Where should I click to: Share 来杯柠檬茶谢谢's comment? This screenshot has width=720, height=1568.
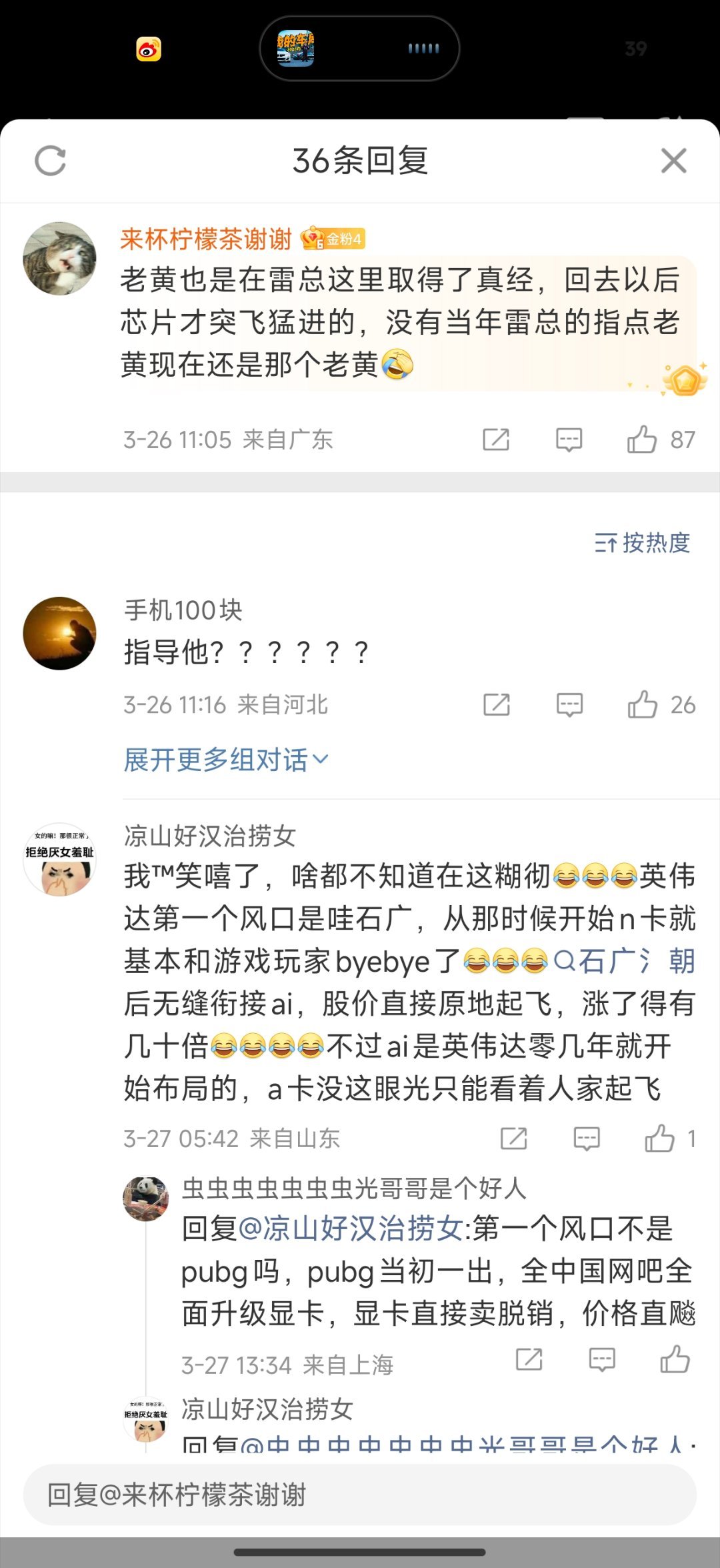point(497,439)
